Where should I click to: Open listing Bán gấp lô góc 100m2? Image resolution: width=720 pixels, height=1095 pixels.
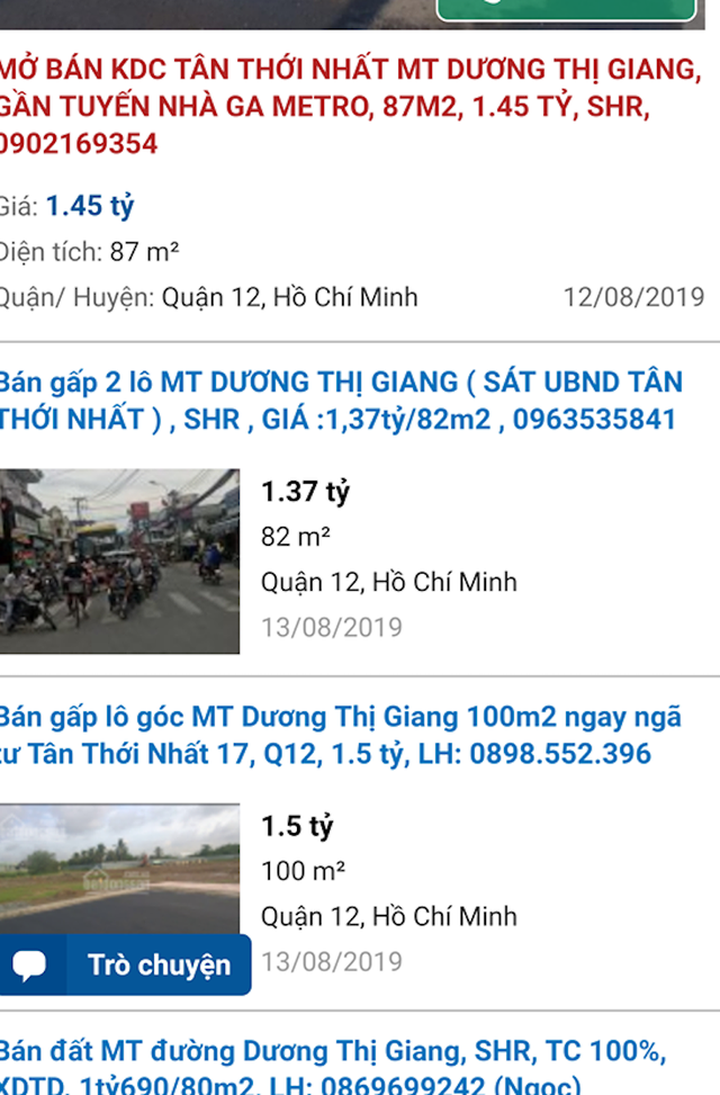[x=340, y=736]
